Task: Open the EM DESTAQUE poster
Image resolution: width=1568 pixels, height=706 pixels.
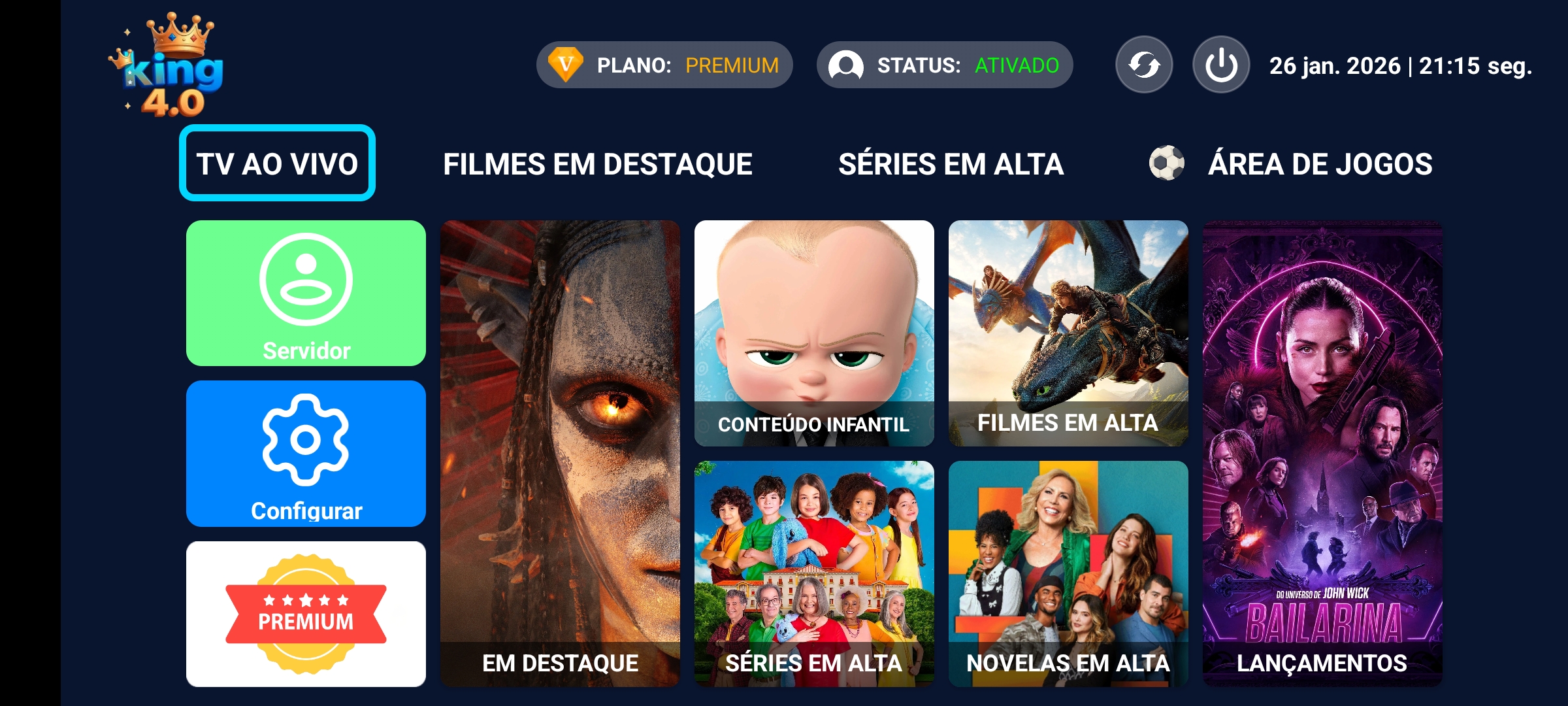Action: point(560,453)
